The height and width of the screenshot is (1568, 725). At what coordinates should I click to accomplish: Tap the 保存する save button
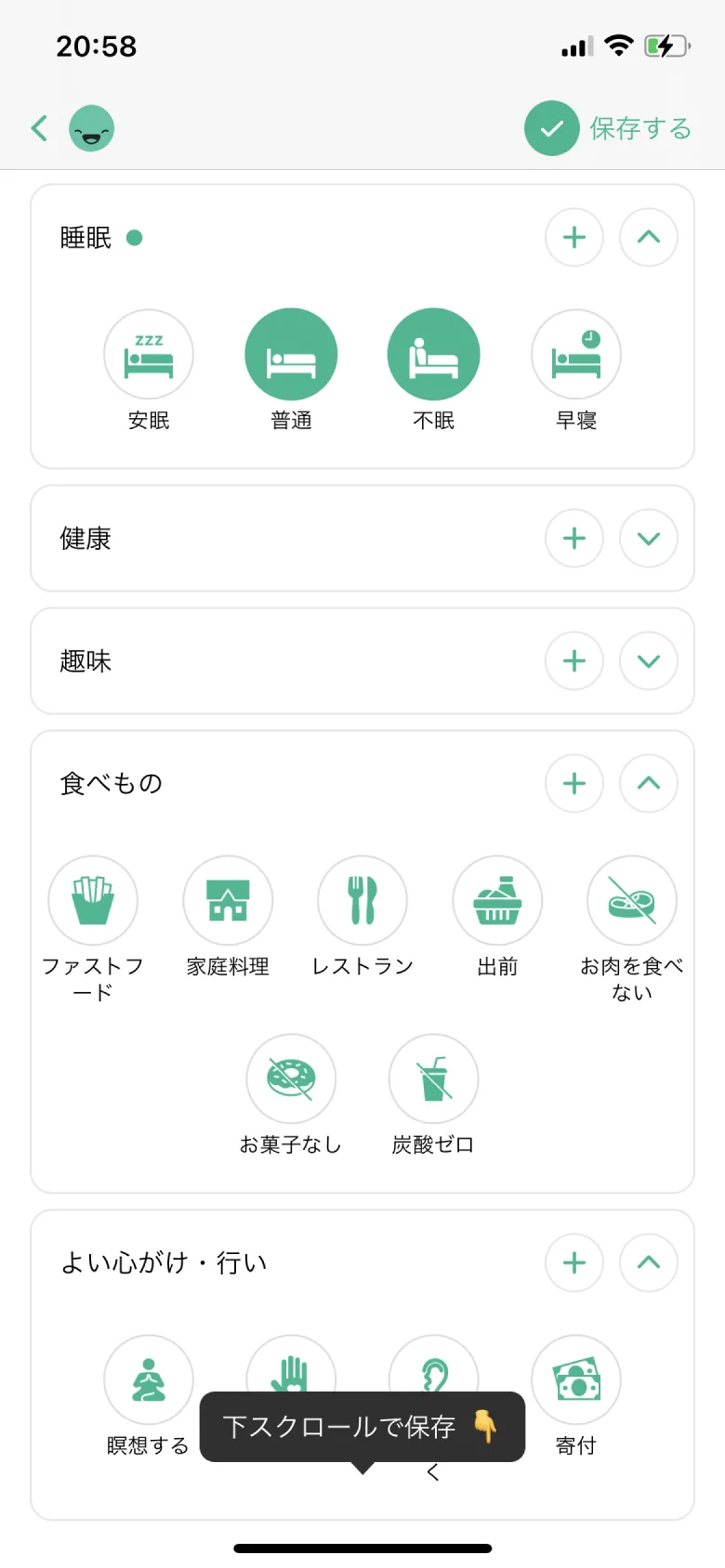[x=609, y=128]
